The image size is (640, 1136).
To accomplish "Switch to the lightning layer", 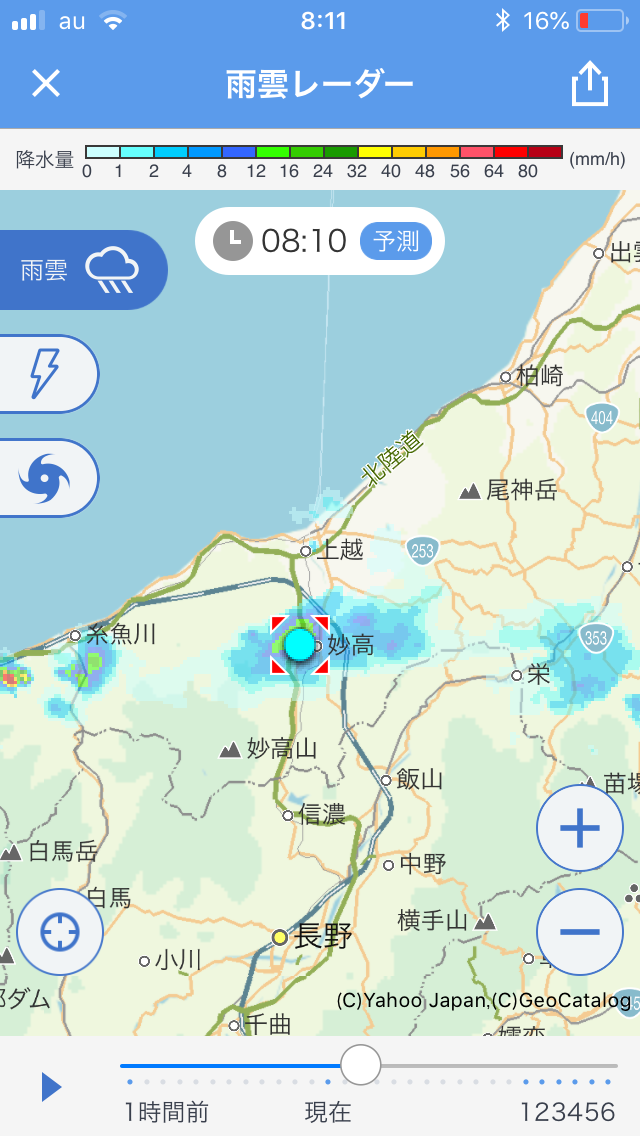I will (46, 374).
